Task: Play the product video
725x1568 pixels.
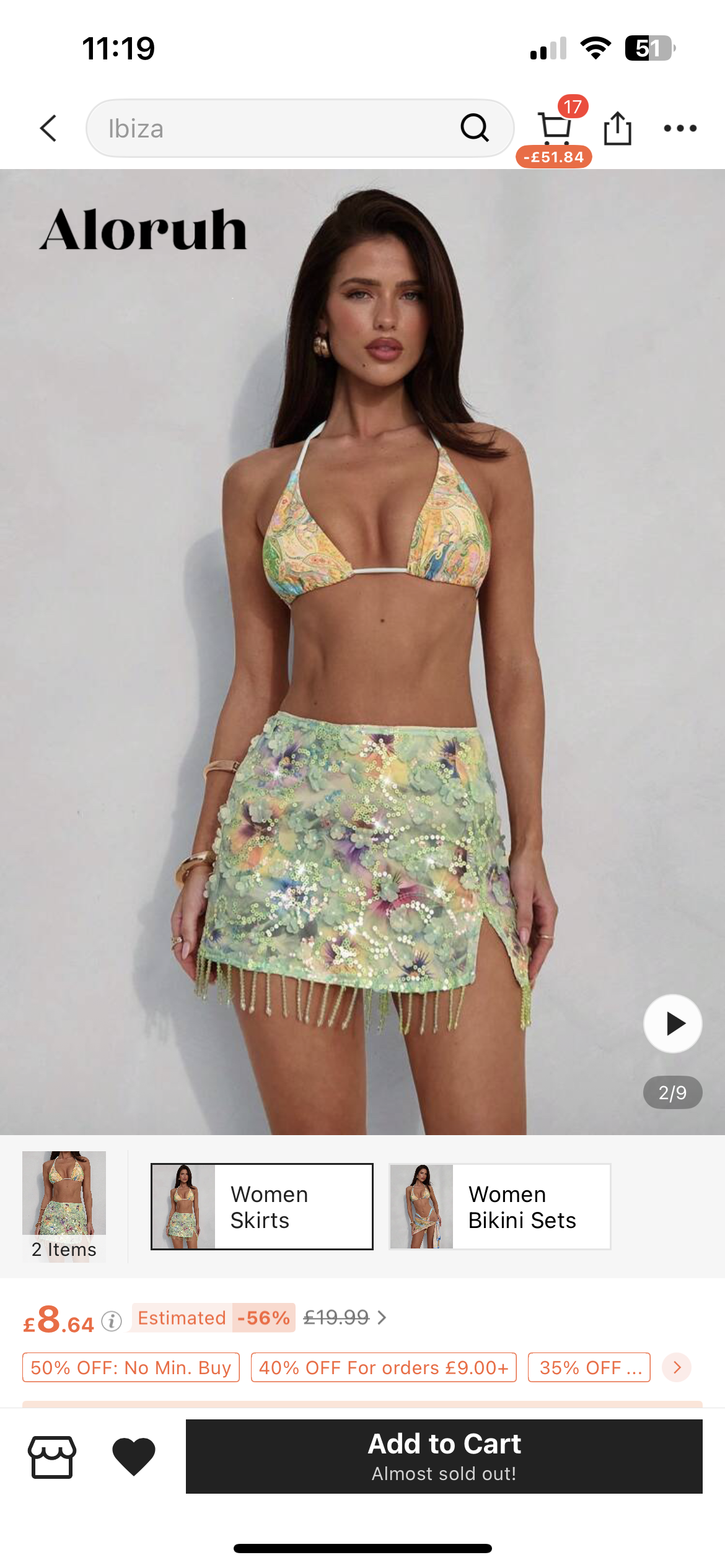Action: coord(672,1024)
